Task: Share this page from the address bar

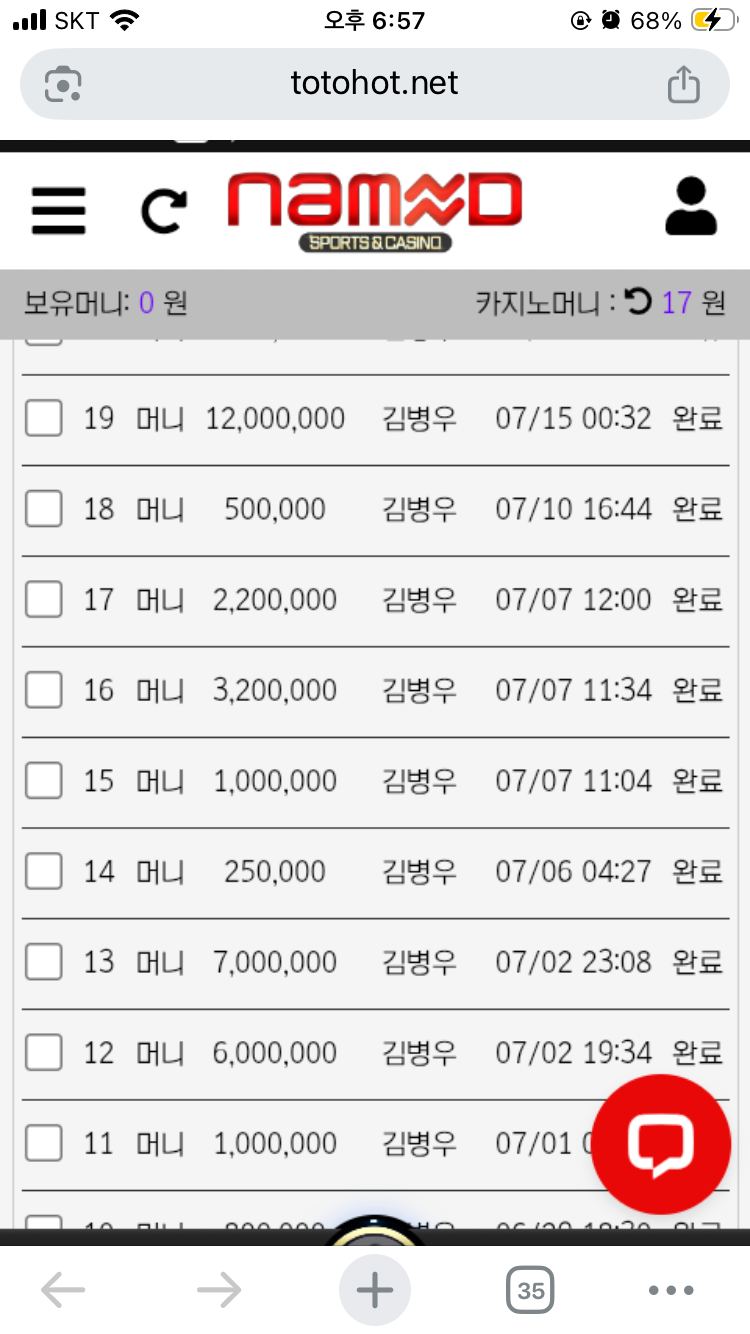Action: (x=684, y=84)
